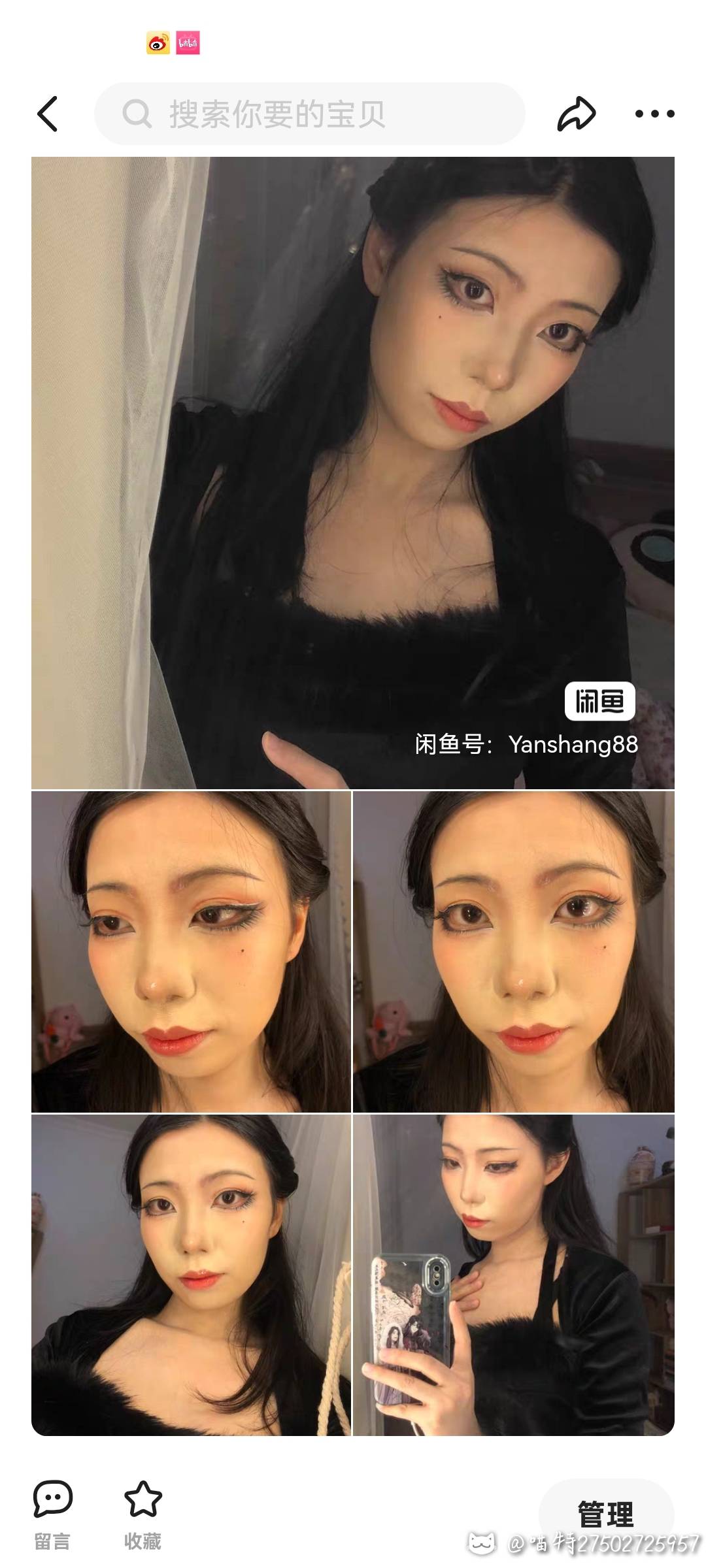Open the 管理 manage button
This screenshot has width=706, height=1568.
(x=605, y=1514)
